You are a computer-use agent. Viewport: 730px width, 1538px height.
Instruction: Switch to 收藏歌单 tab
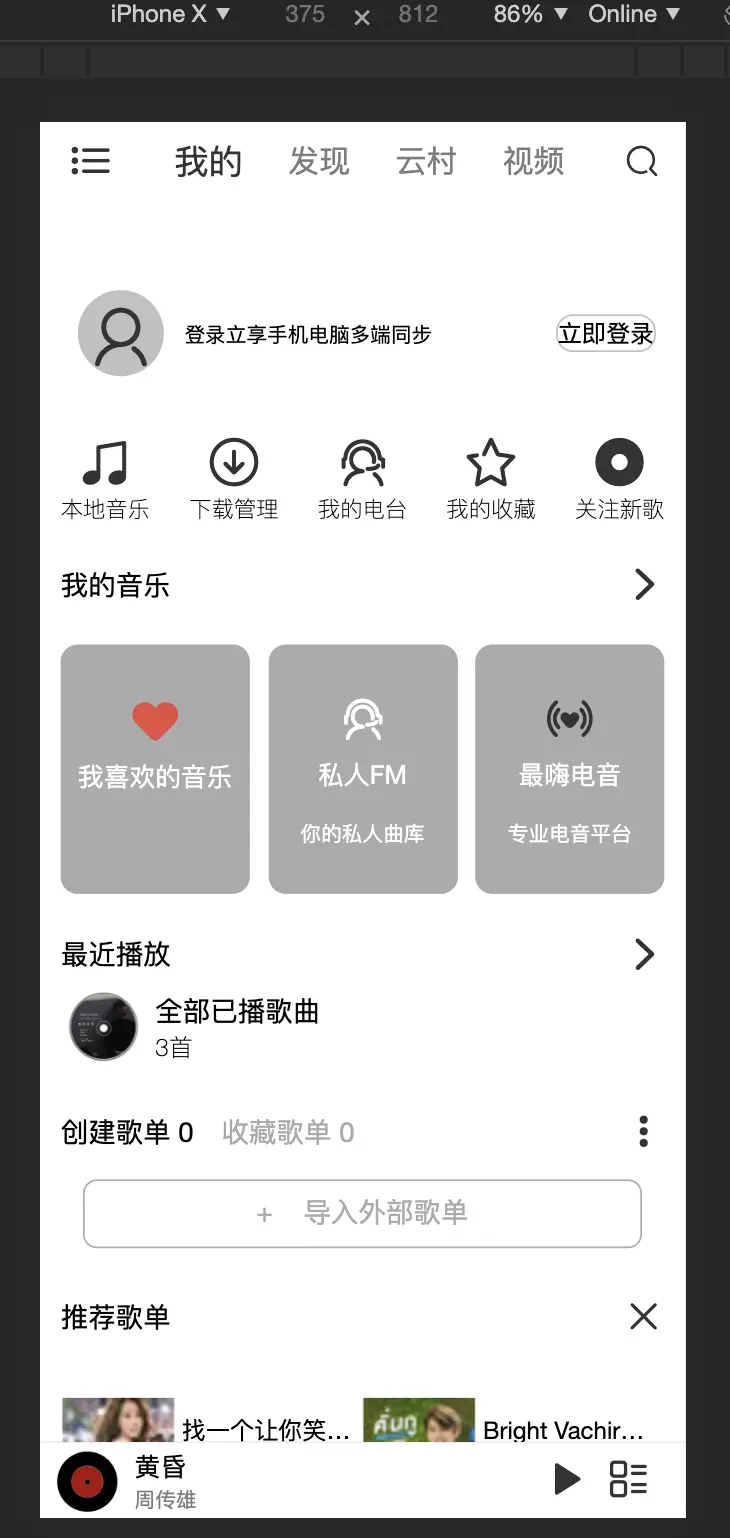pyautogui.click(x=288, y=1132)
